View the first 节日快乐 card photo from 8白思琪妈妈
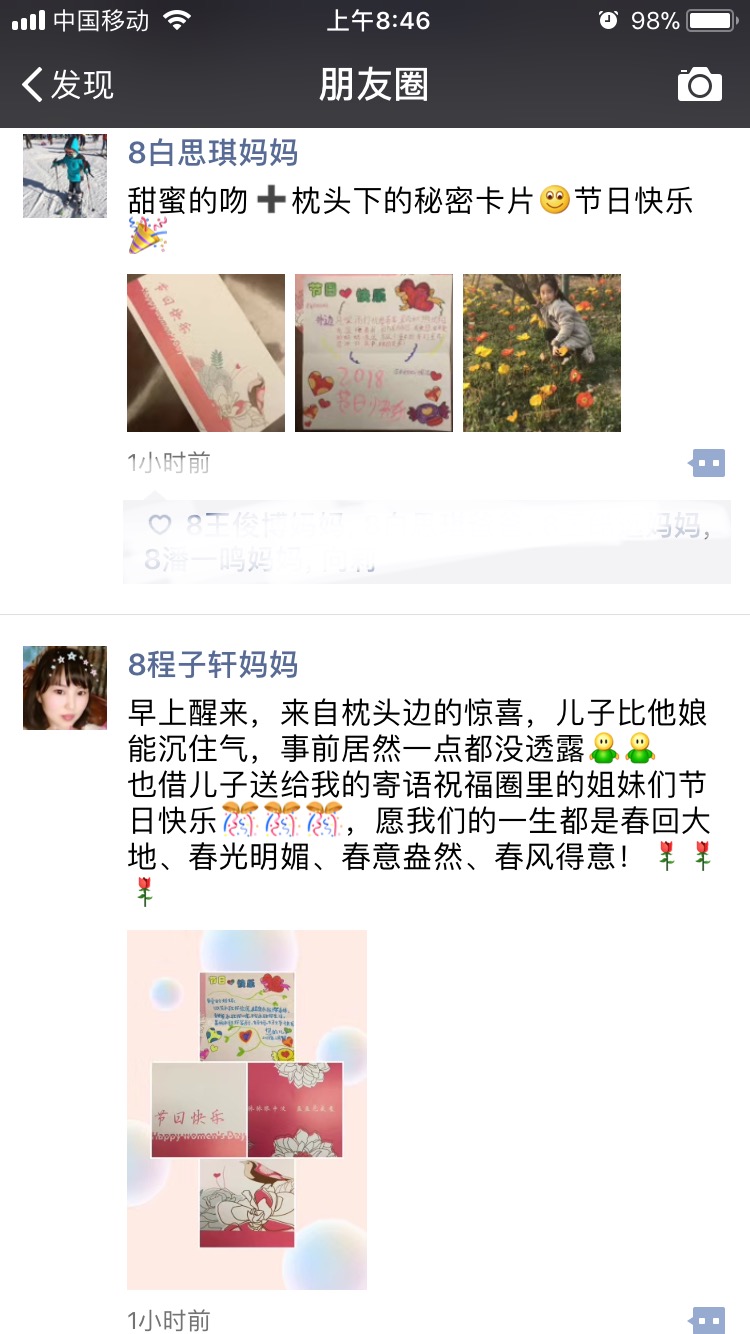 click(x=206, y=353)
